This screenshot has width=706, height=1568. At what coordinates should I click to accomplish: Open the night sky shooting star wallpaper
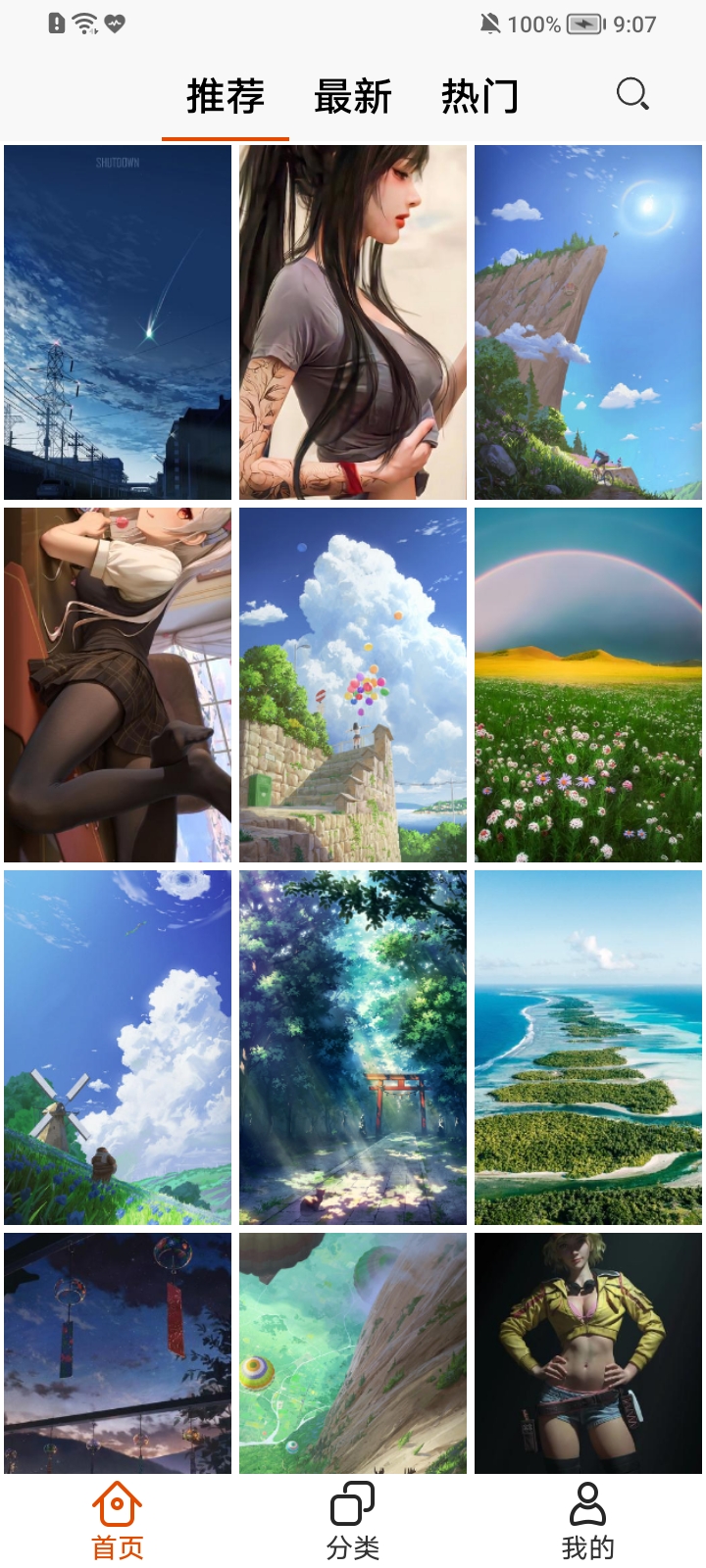click(118, 322)
